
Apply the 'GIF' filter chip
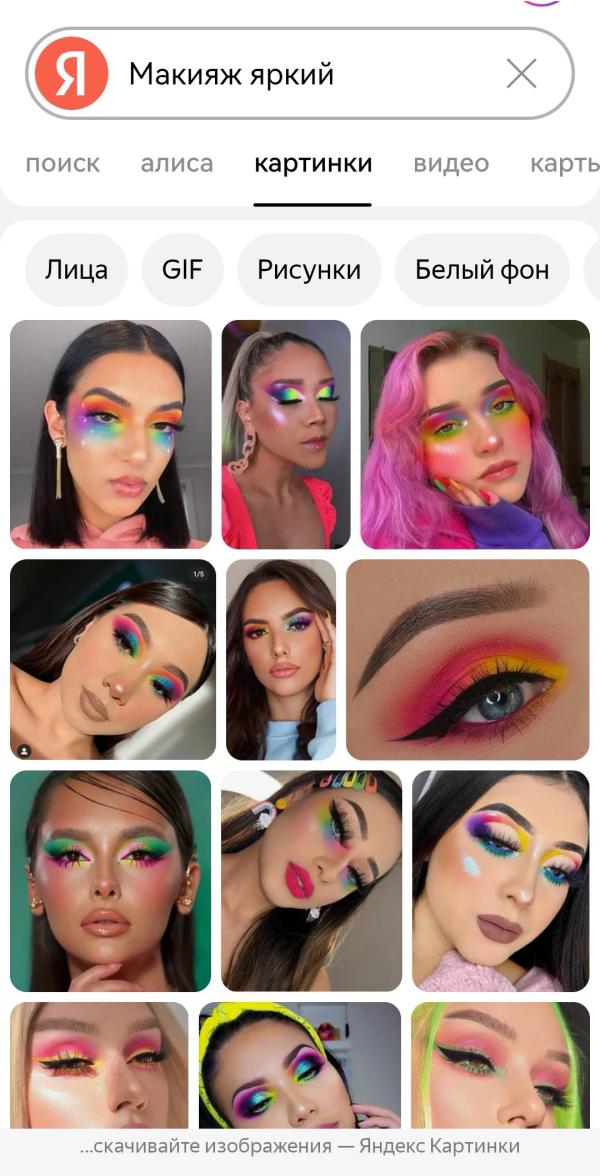[183, 269]
